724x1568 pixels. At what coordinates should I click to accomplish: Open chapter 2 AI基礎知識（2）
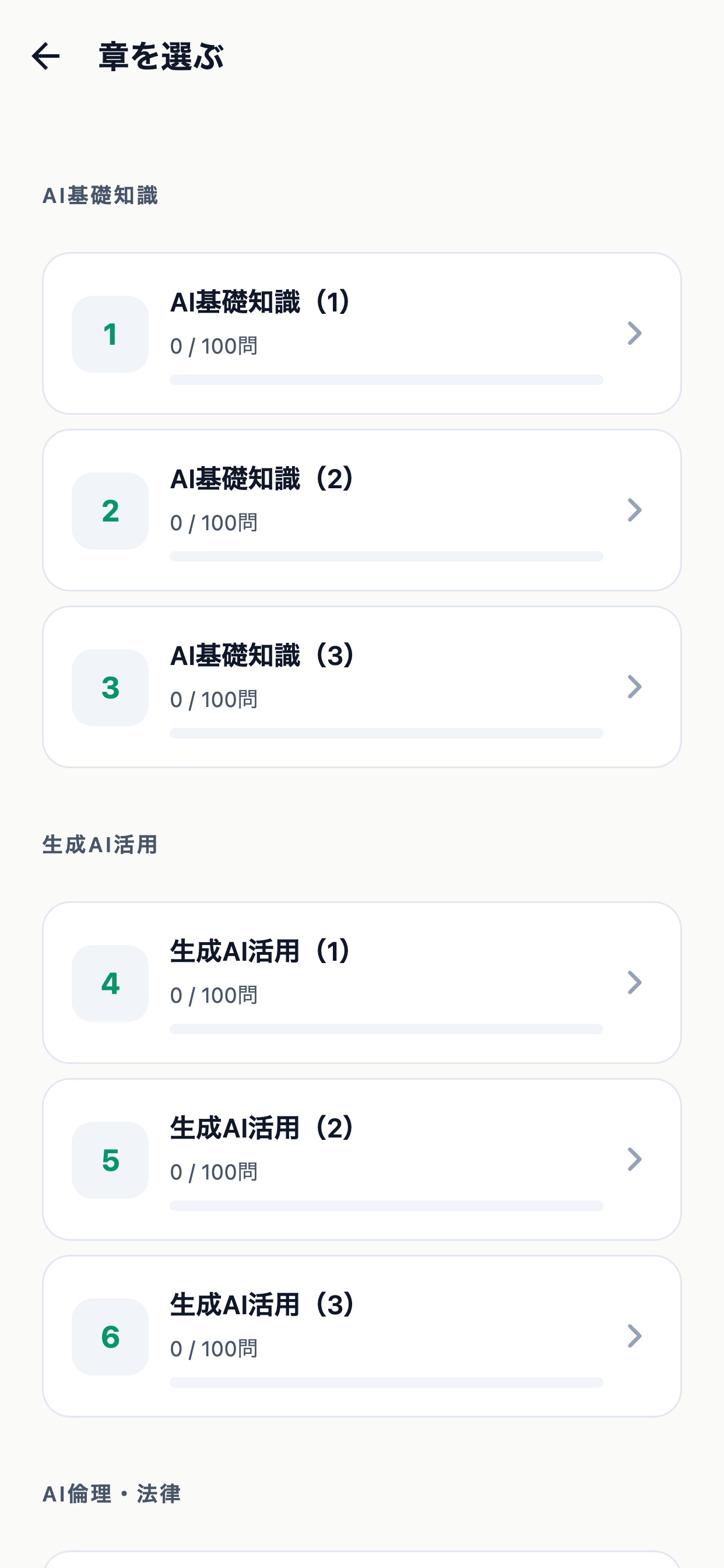(362, 510)
